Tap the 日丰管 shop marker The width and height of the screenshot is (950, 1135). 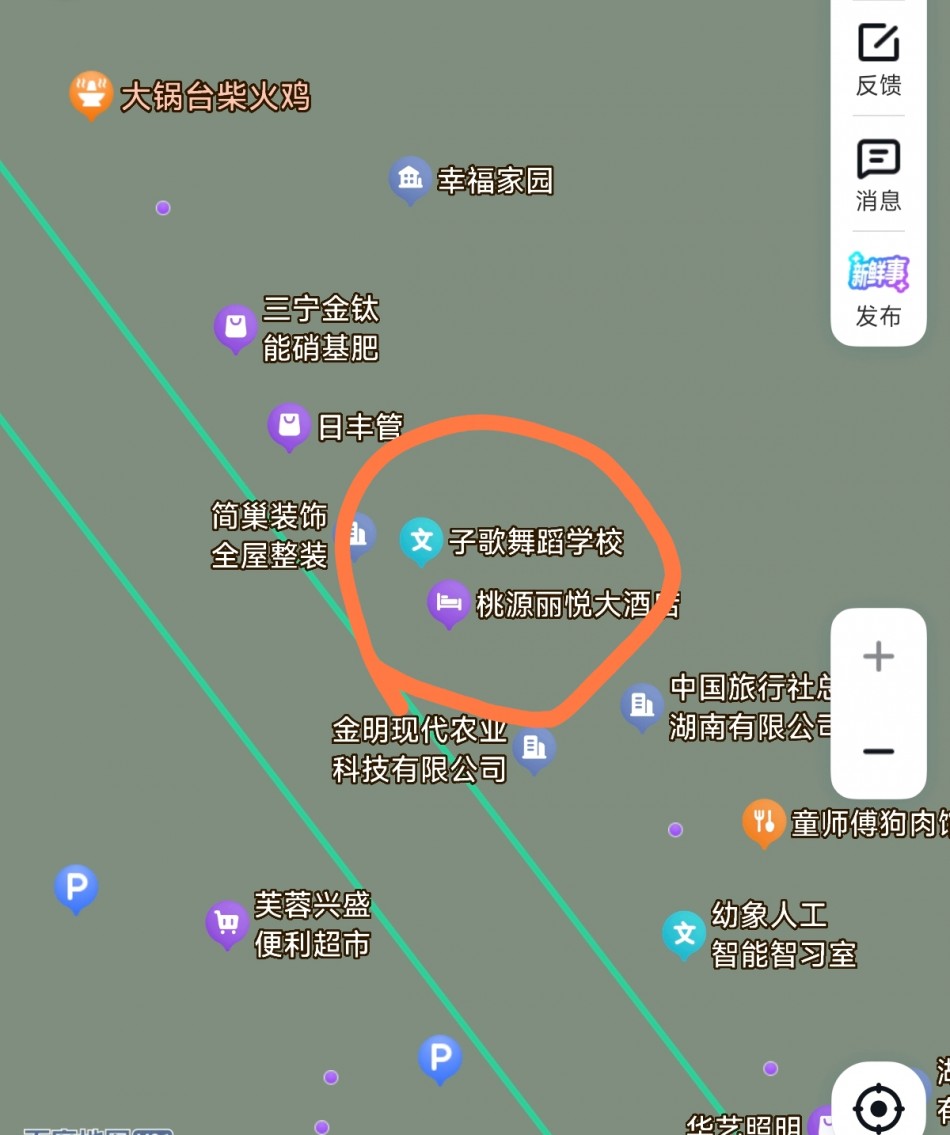tap(289, 425)
